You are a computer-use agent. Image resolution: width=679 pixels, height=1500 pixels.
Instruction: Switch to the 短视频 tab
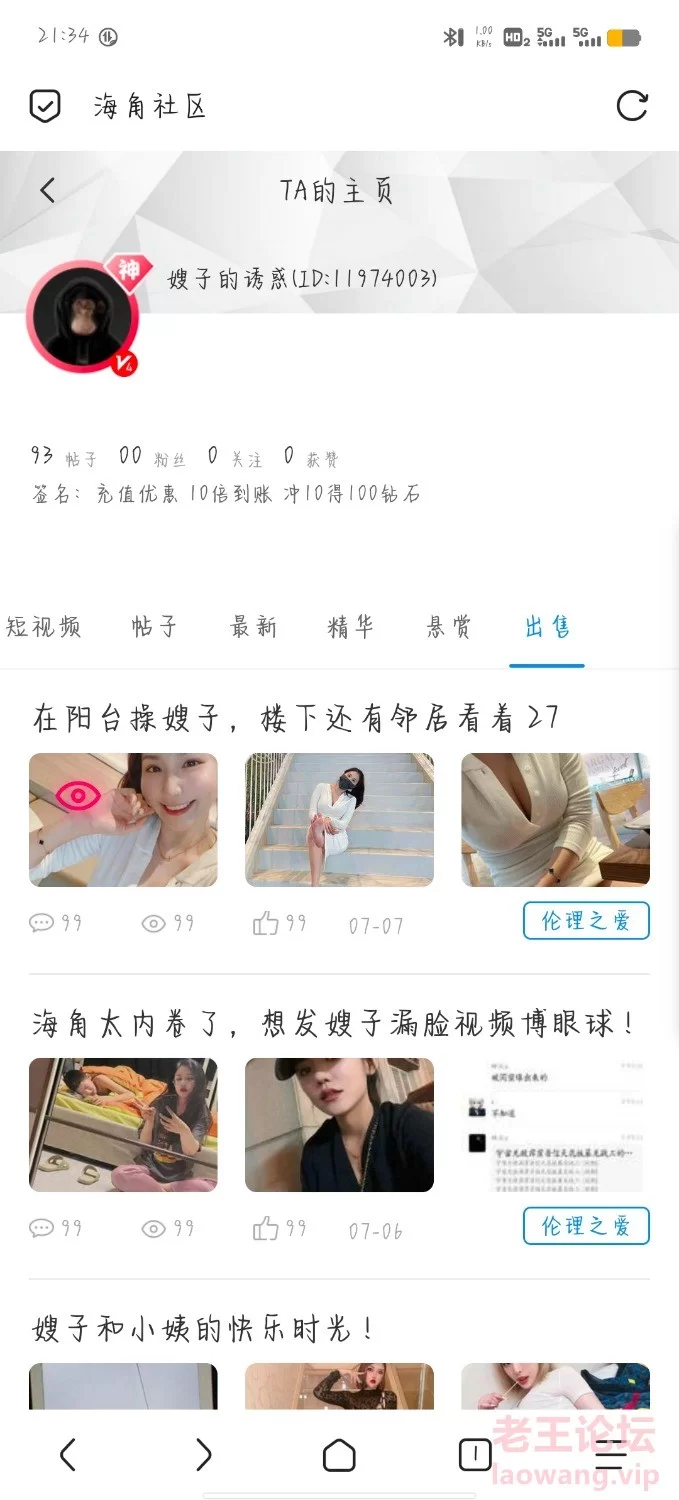coord(43,627)
